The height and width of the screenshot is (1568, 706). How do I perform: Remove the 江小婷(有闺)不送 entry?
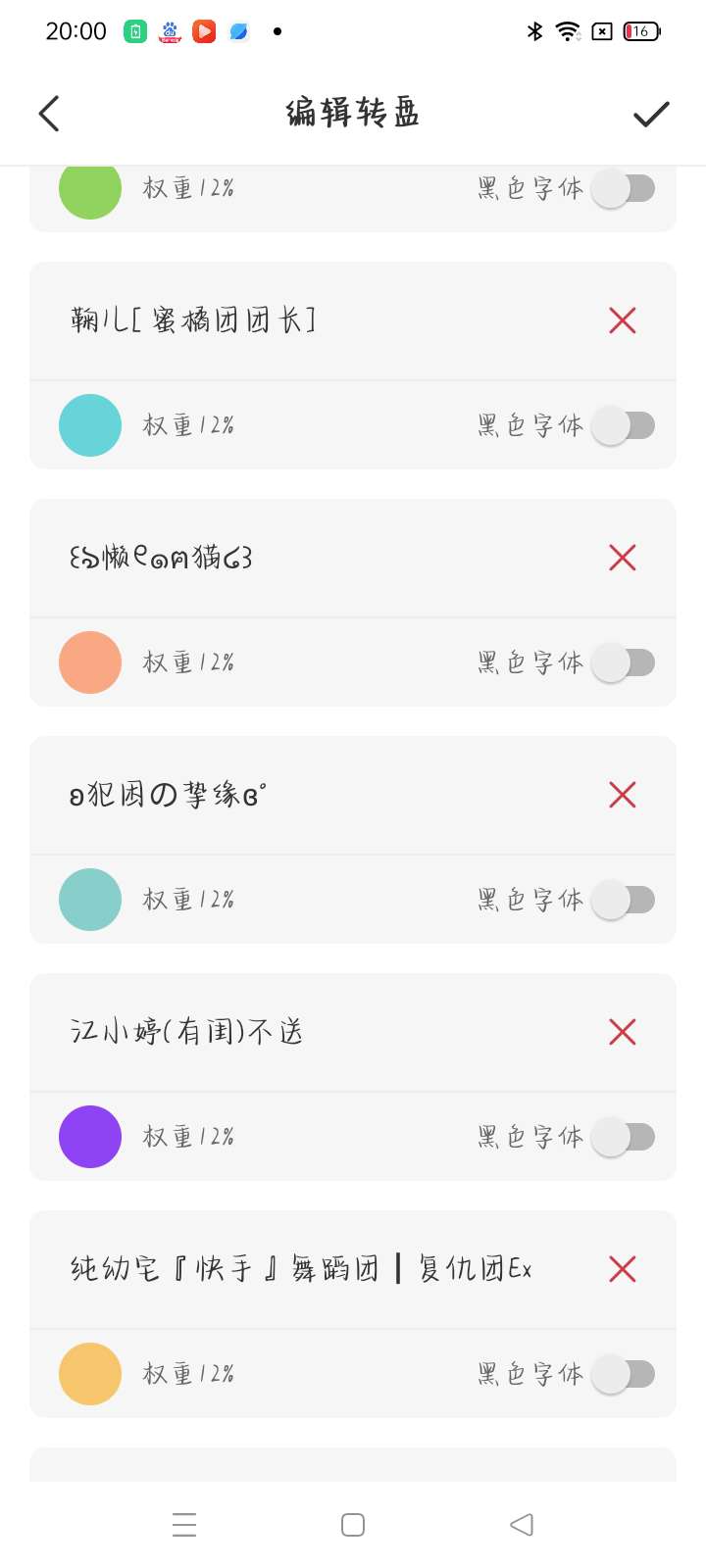tap(623, 1032)
